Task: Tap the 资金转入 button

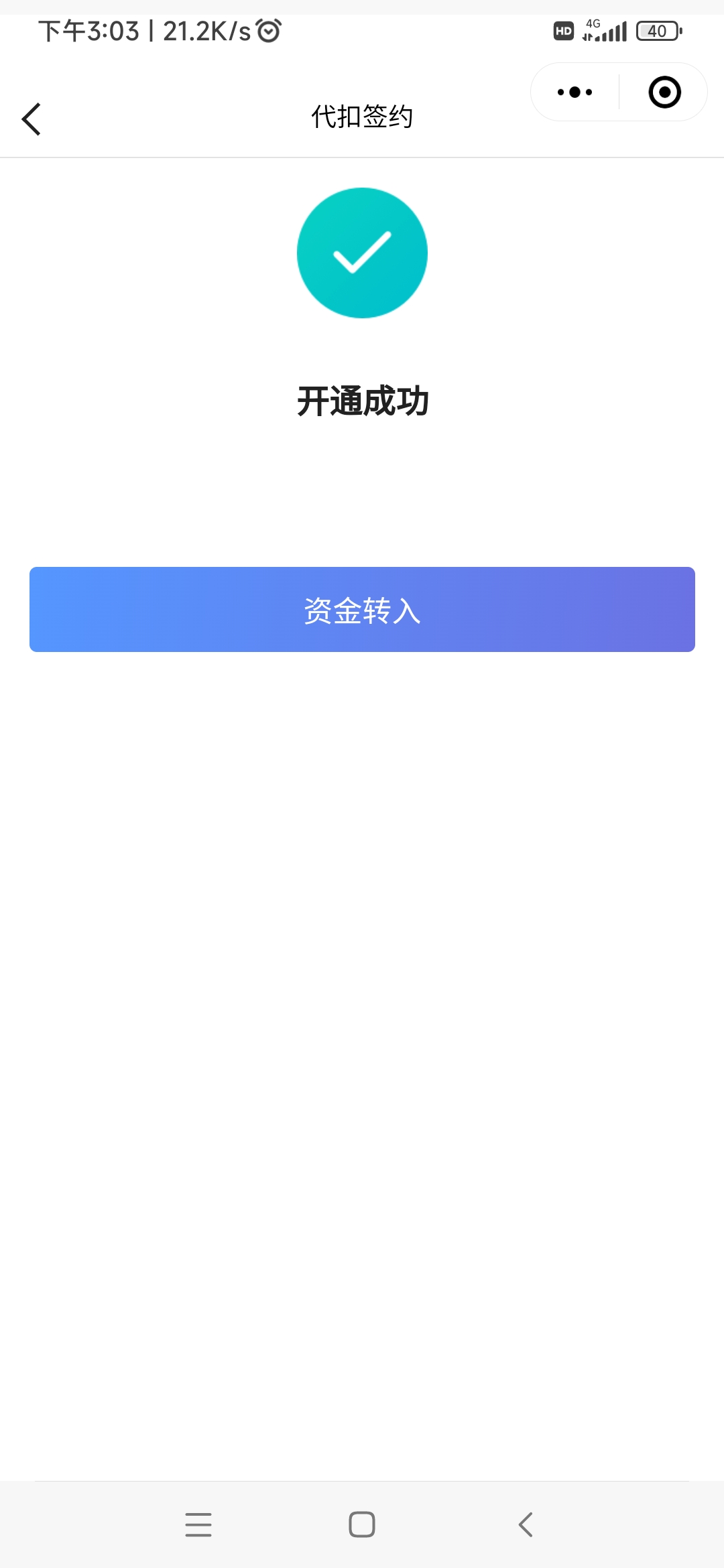Action: pyautogui.click(x=362, y=609)
